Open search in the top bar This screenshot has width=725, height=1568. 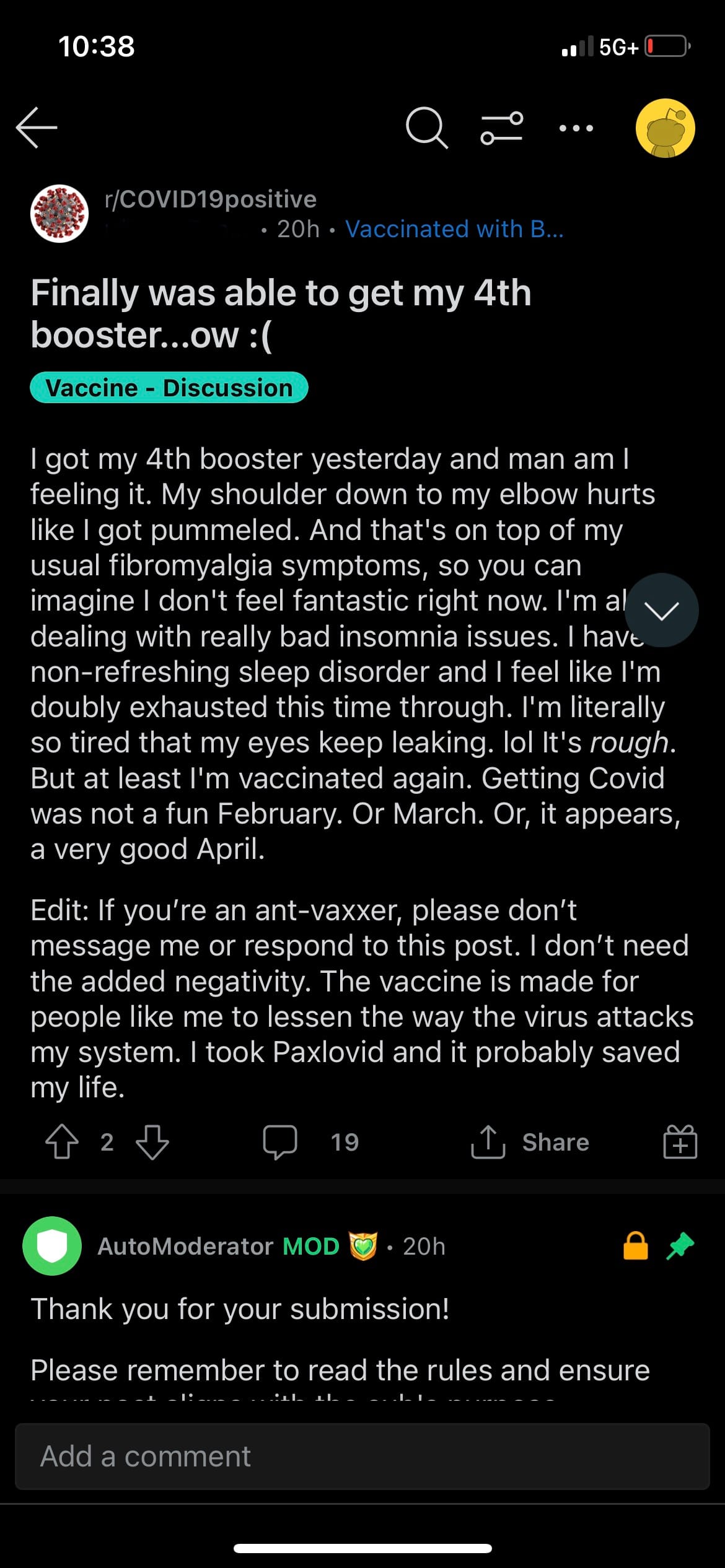[x=427, y=128]
